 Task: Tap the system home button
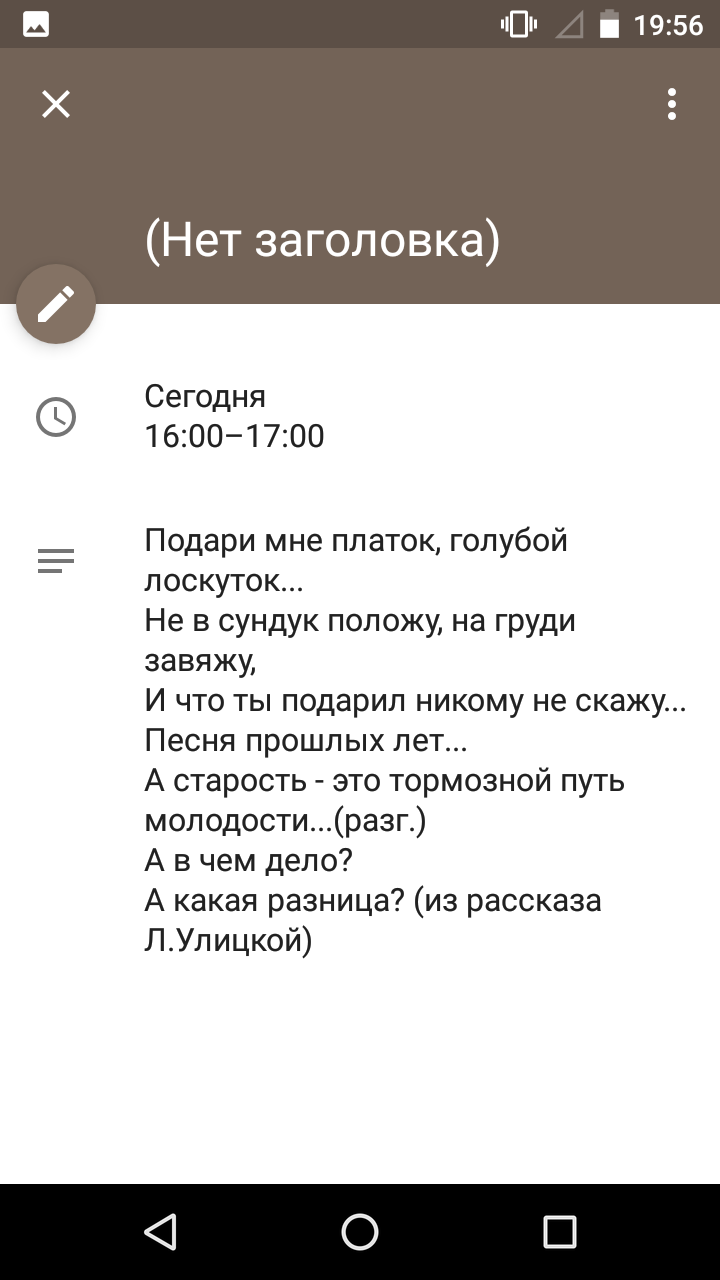pos(360,1231)
